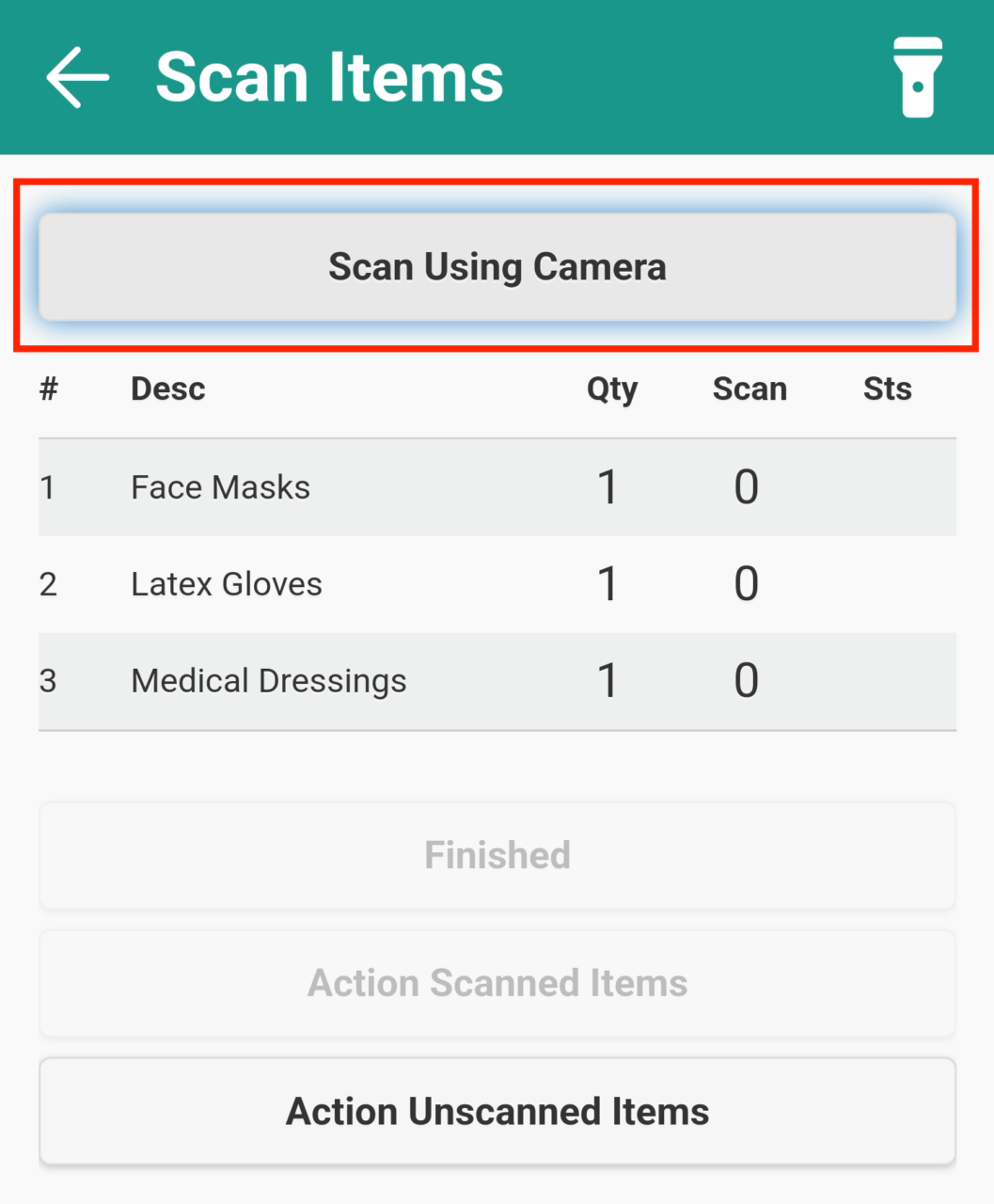
Task: Tap the Scan Items title text
Action: tap(331, 75)
